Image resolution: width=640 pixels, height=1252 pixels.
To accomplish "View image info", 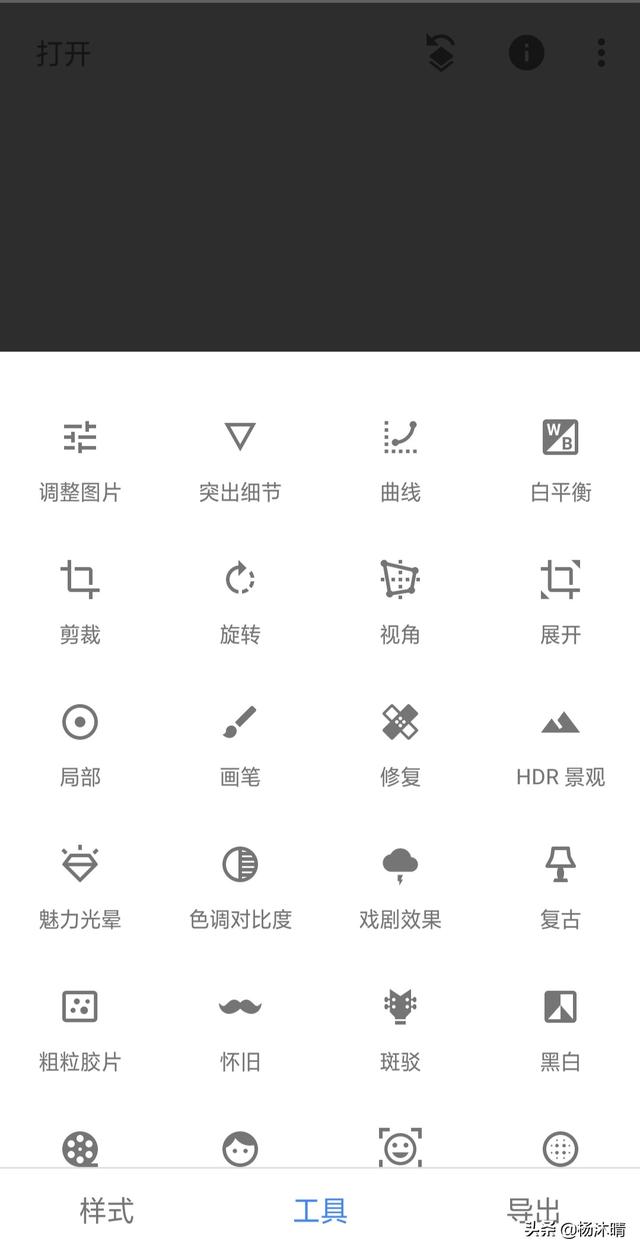I will pos(527,52).
